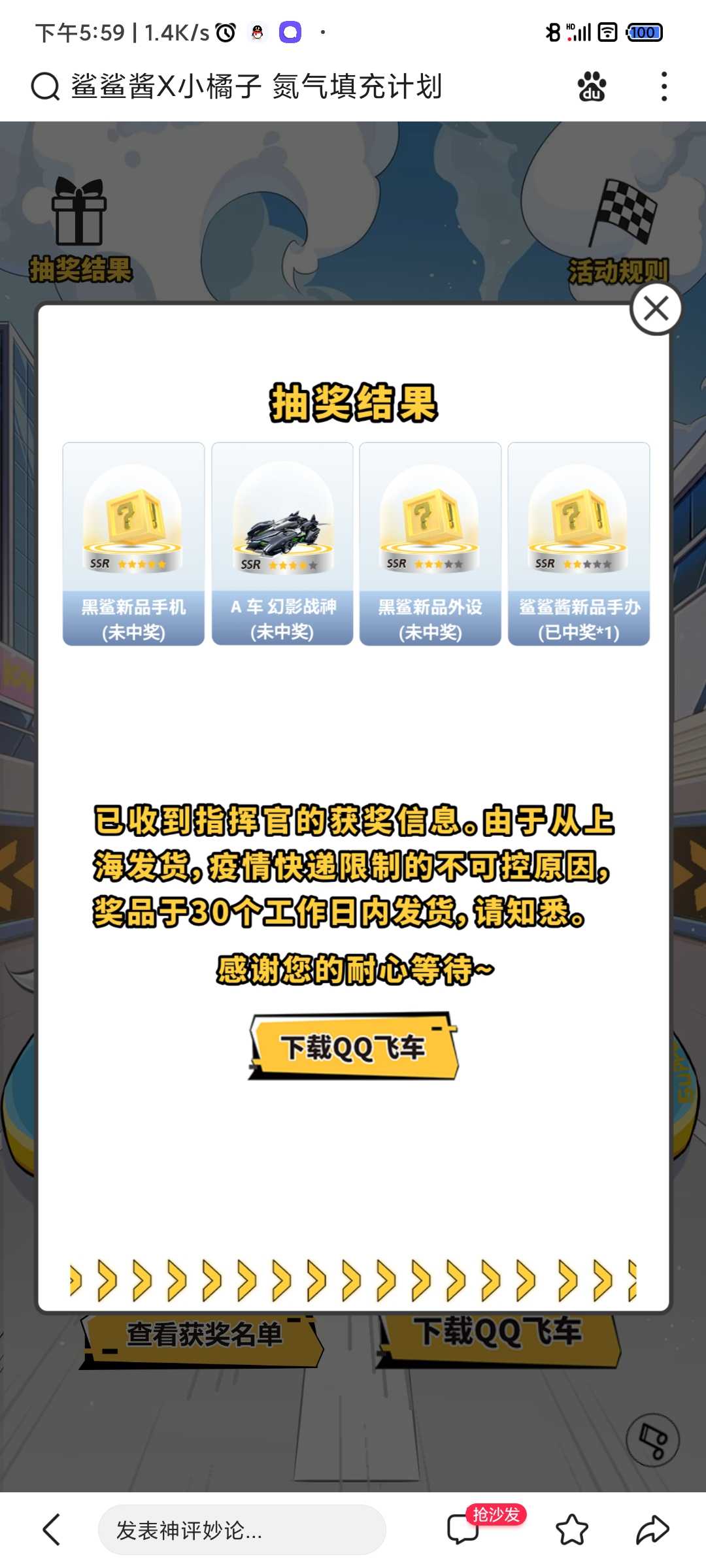
Task: Close the 抽奖结果 popup
Action: click(656, 309)
